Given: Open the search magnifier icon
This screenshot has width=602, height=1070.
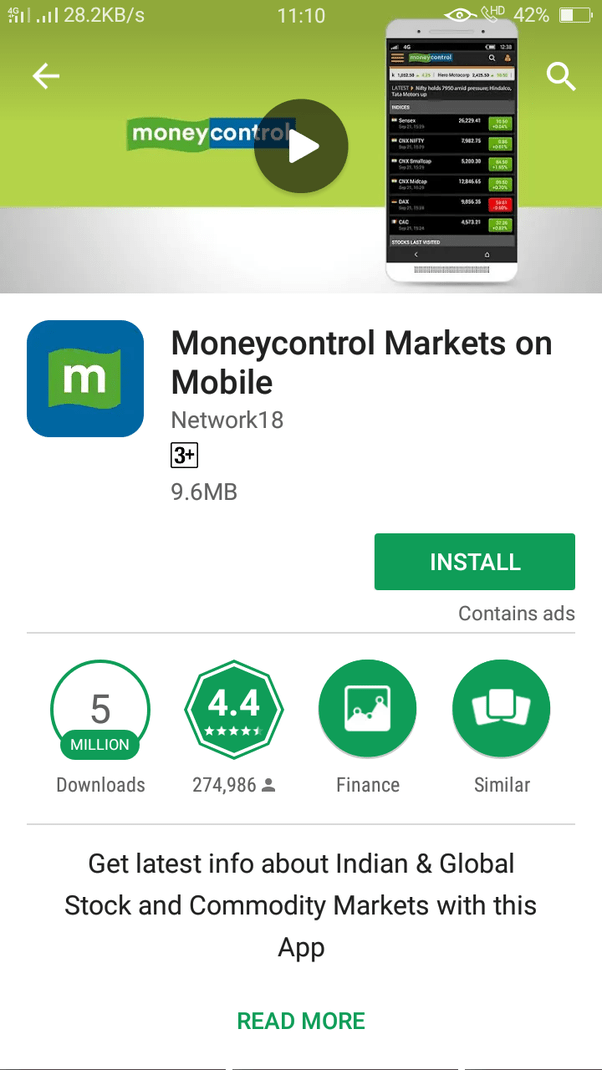Looking at the screenshot, I should [x=561, y=76].
